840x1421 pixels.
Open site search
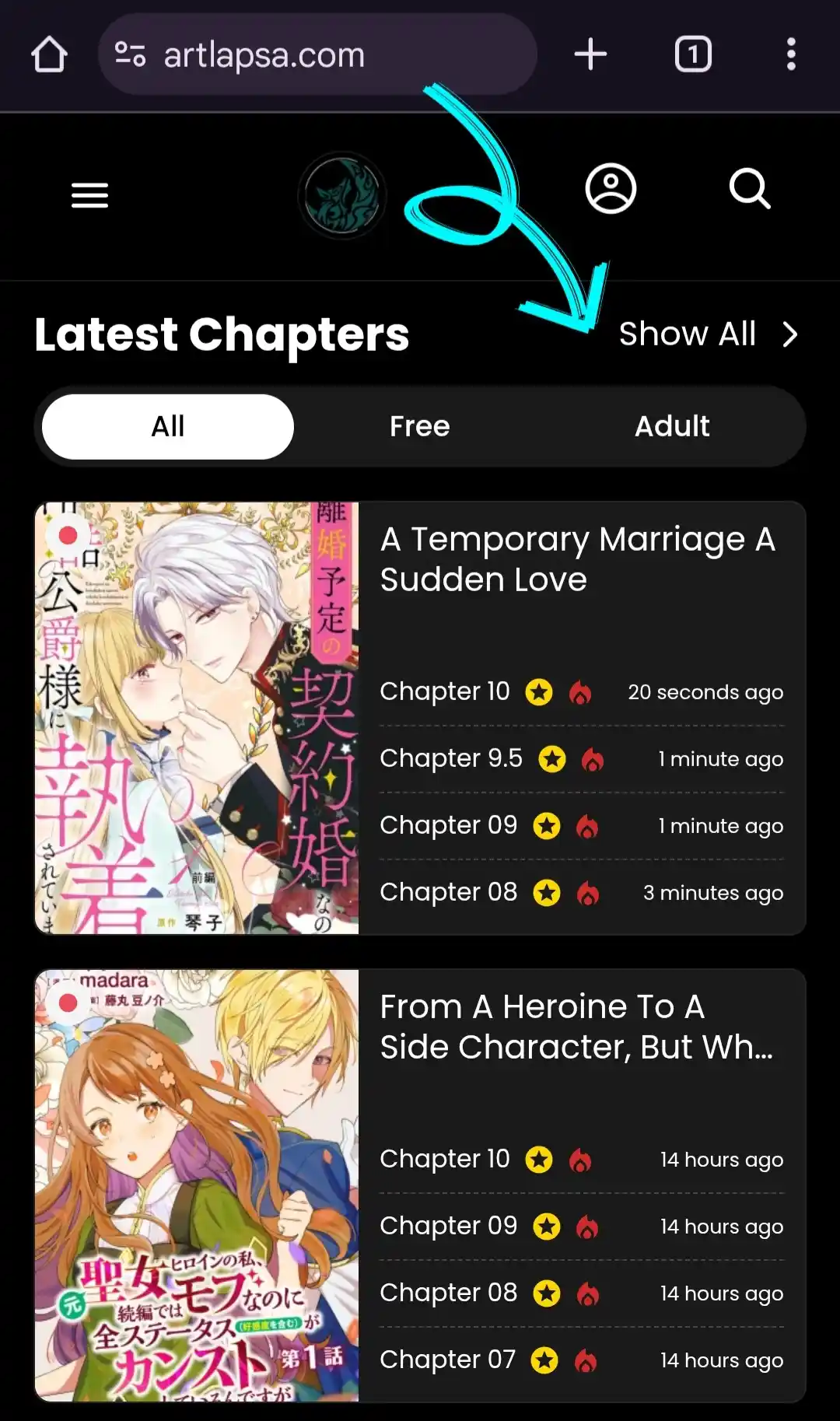[750, 189]
